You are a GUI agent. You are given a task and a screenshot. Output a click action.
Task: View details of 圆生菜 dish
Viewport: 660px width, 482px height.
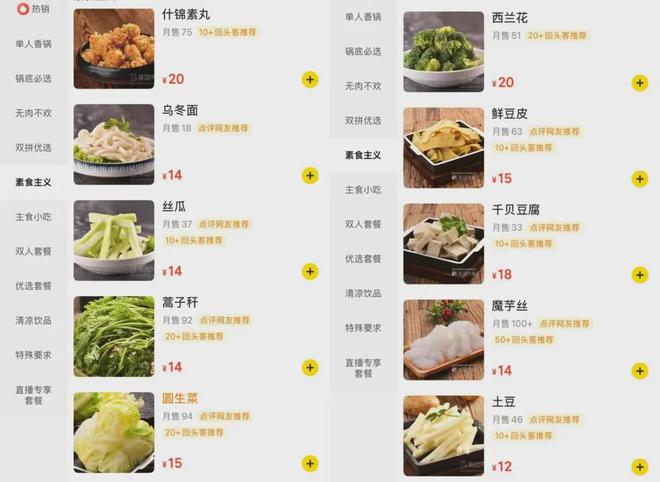tap(181, 398)
